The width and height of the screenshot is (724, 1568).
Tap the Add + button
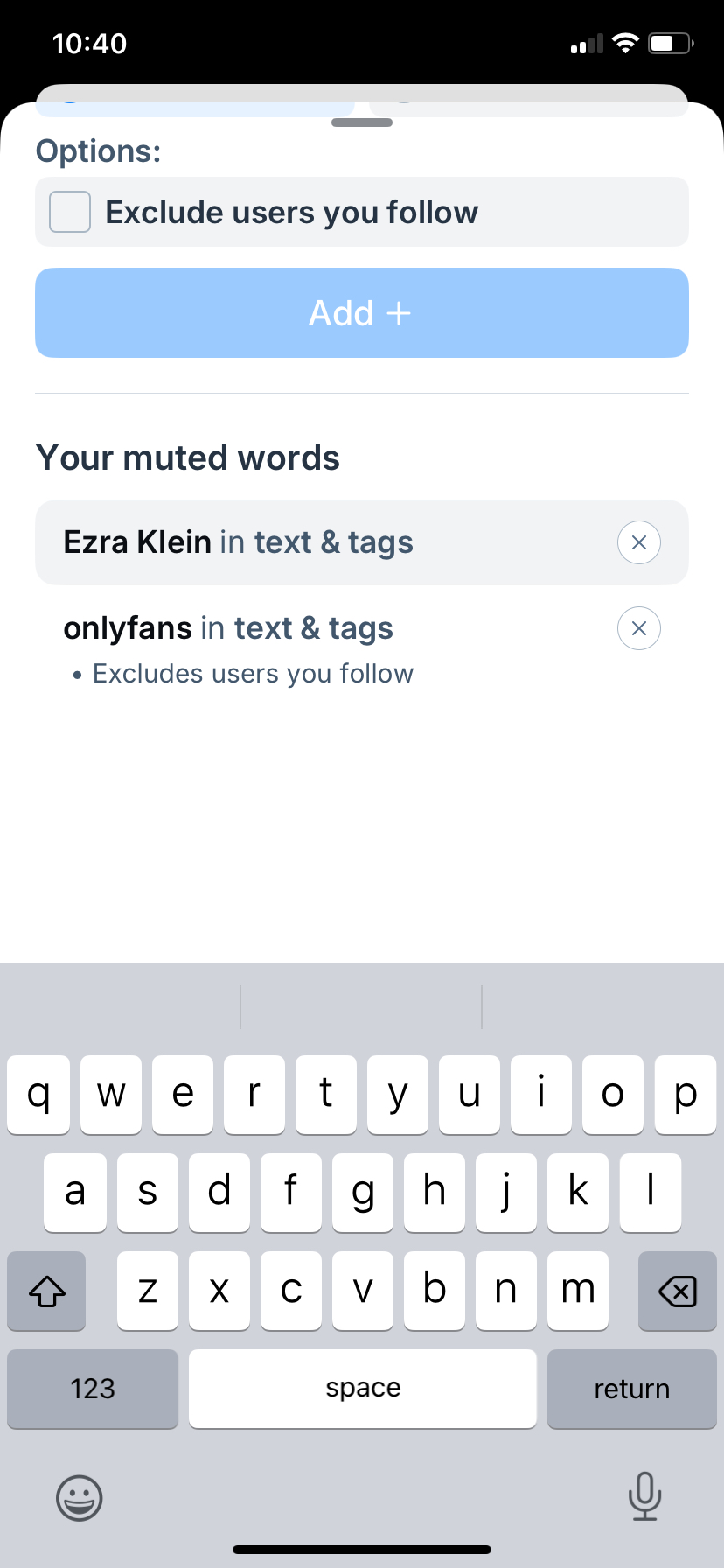click(362, 312)
